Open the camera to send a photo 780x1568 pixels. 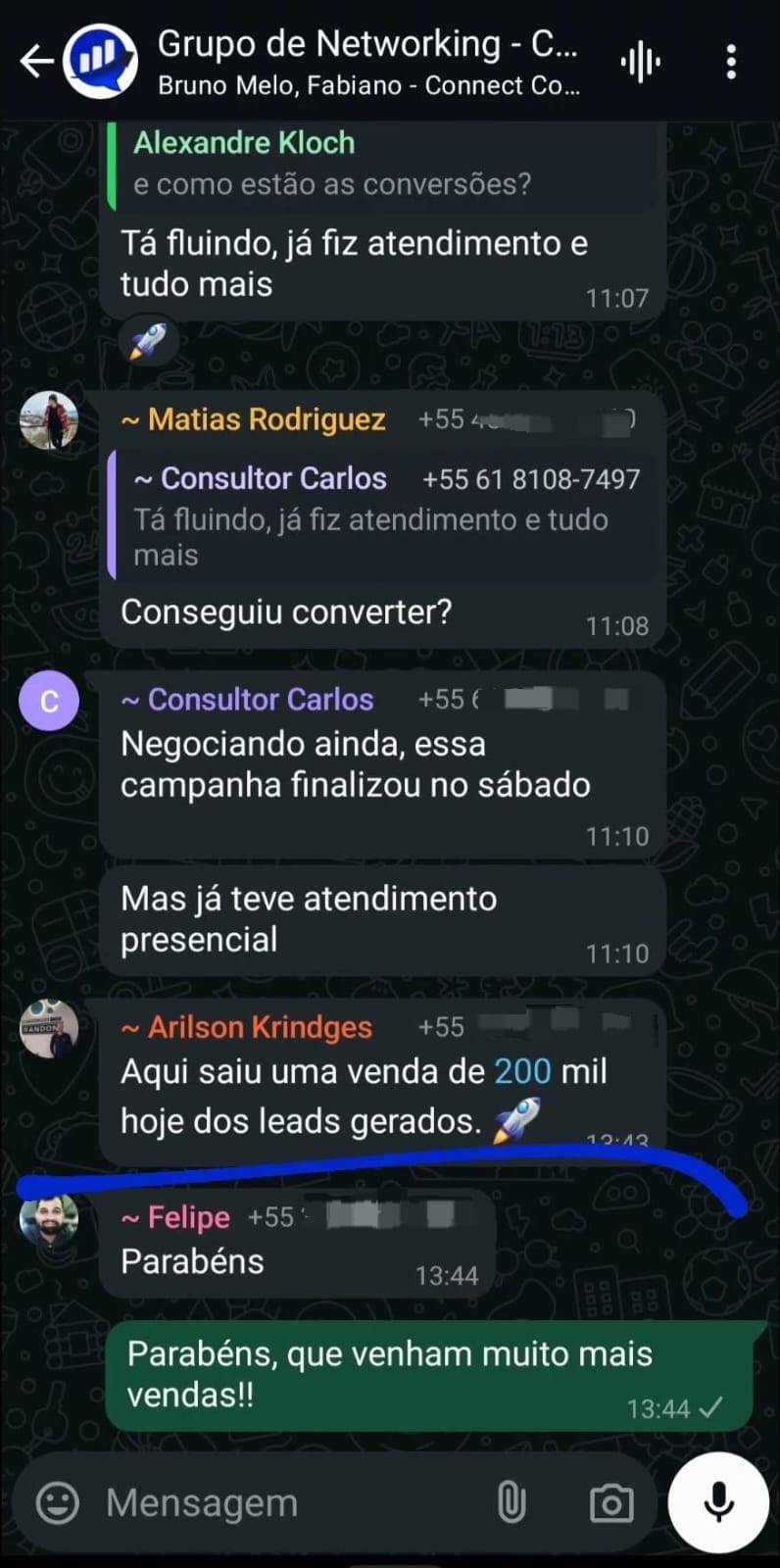tap(610, 1502)
